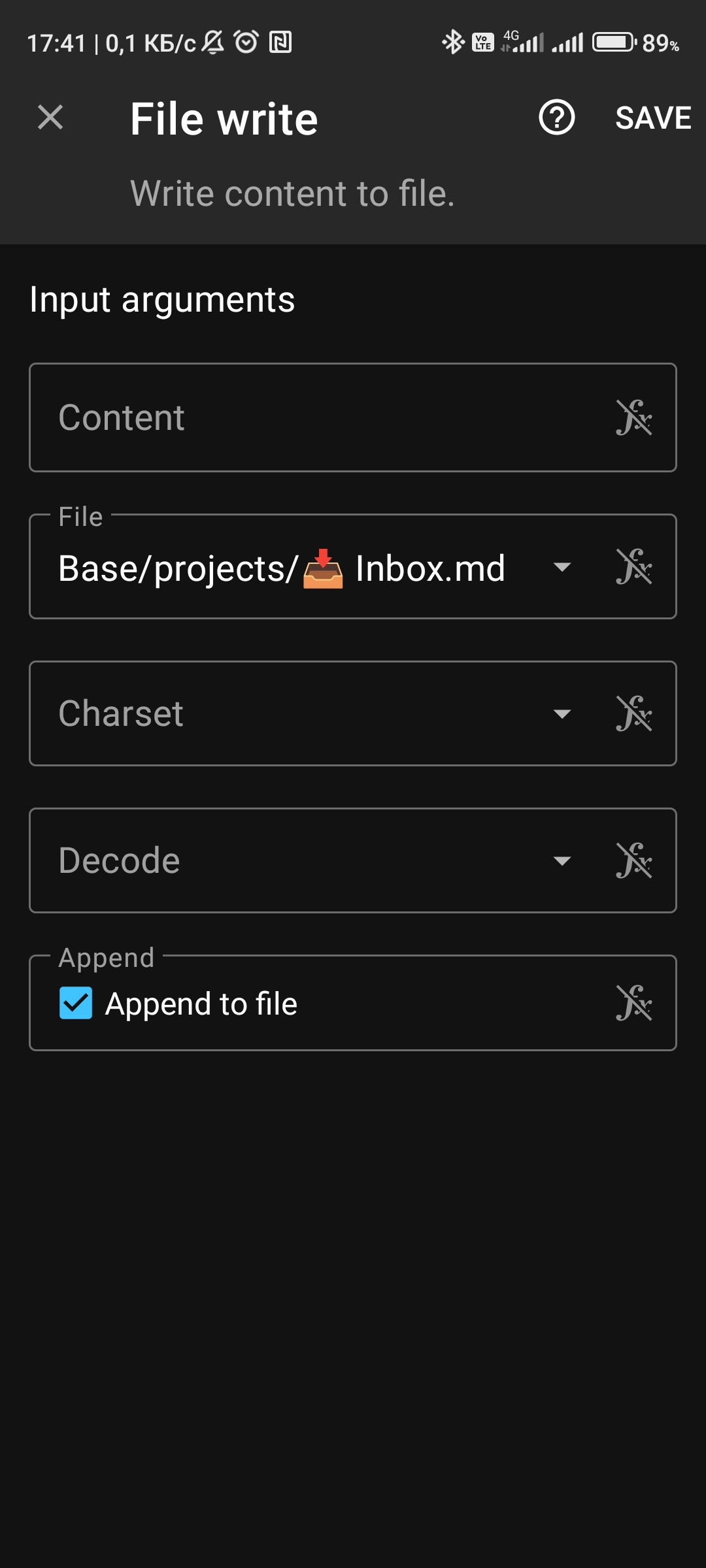Screen dimensions: 706x1568
Task: Expand the Charset dropdown
Action: (562, 713)
